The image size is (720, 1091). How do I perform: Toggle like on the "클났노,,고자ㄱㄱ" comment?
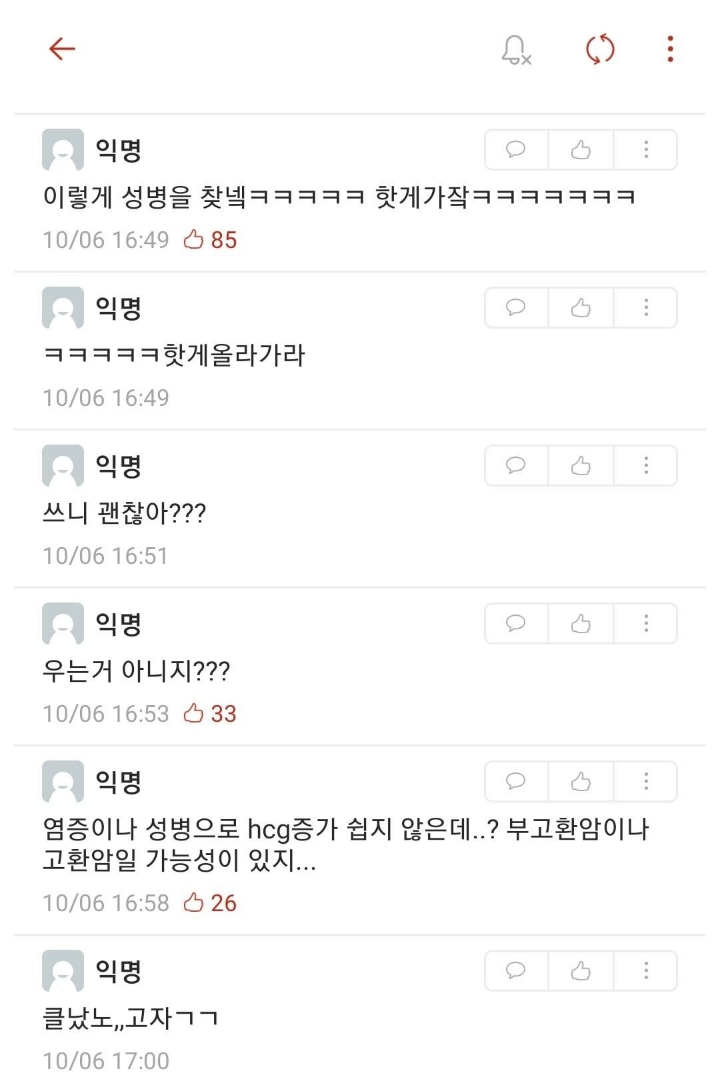coord(580,970)
